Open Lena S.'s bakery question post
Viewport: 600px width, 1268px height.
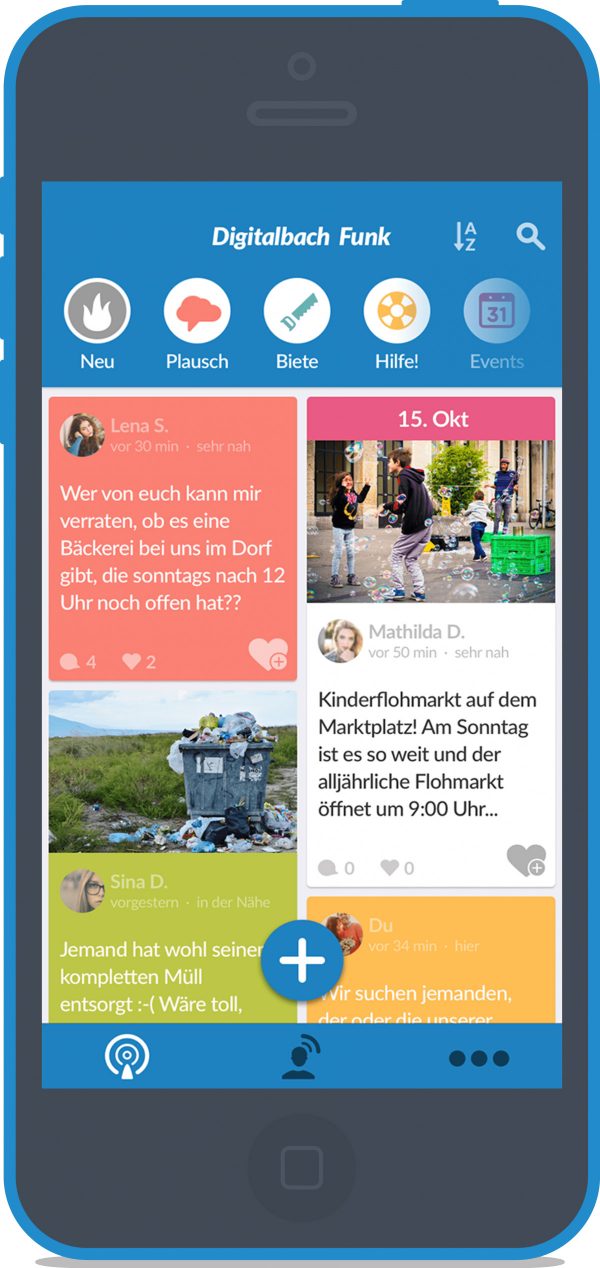point(172,548)
